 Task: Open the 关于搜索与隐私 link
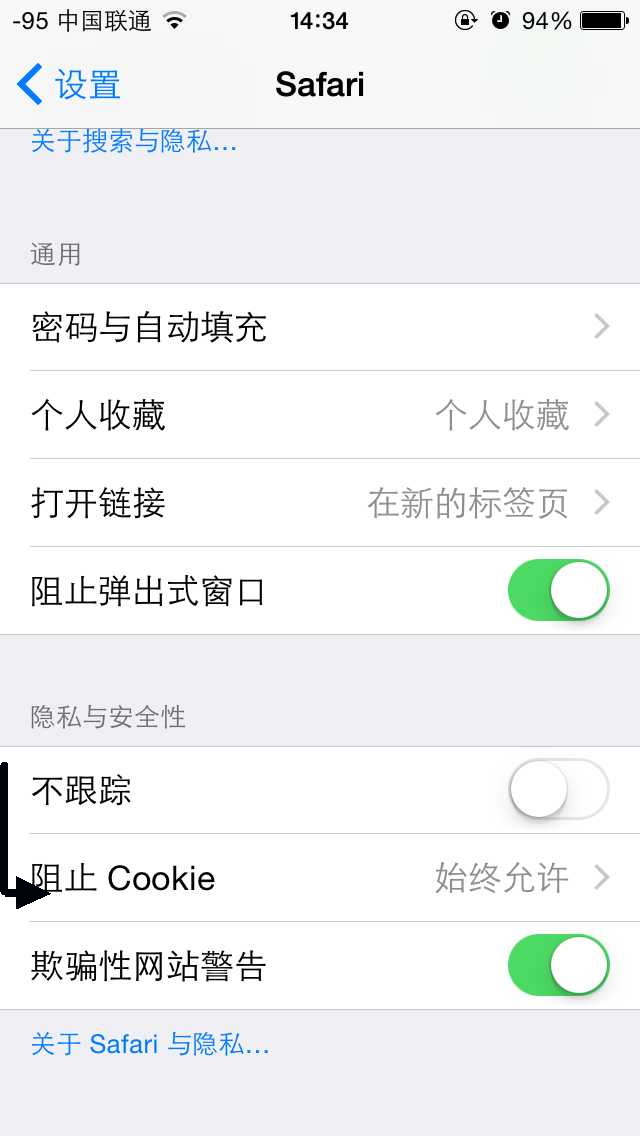[134, 142]
